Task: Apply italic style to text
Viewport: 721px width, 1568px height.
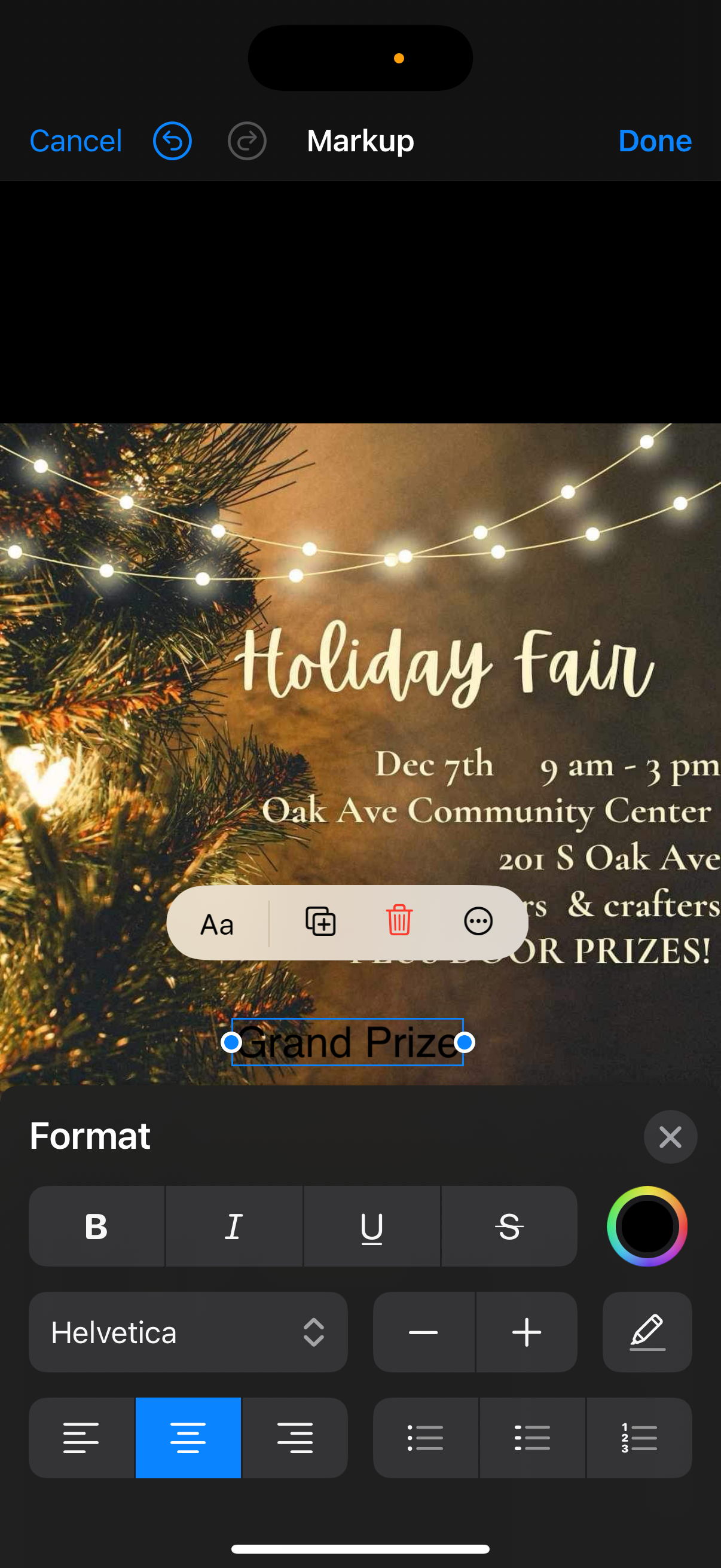Action: click(234, 1227)
